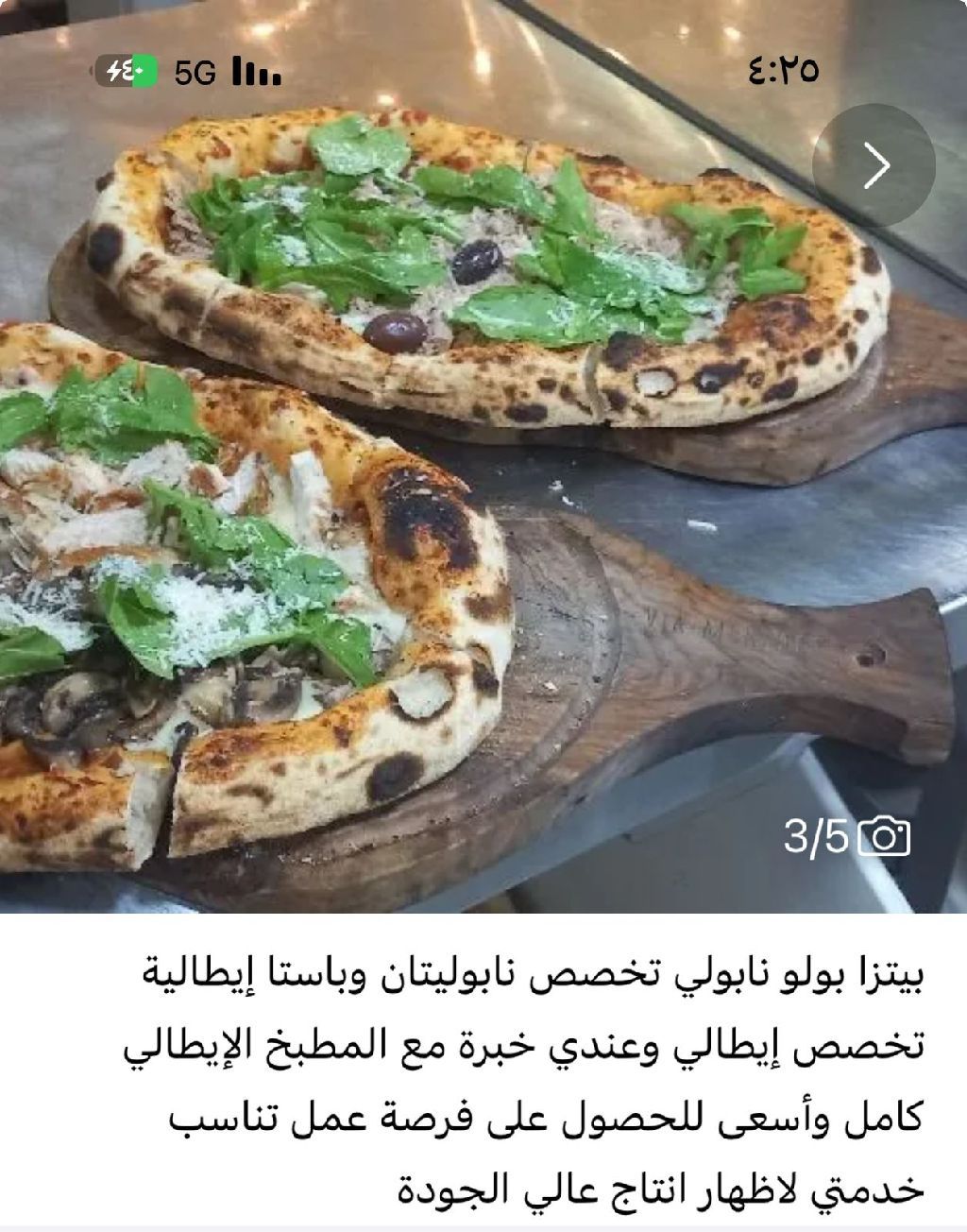Go to the next photo with the arrow
967x1232 pixels.
(874, 166)
